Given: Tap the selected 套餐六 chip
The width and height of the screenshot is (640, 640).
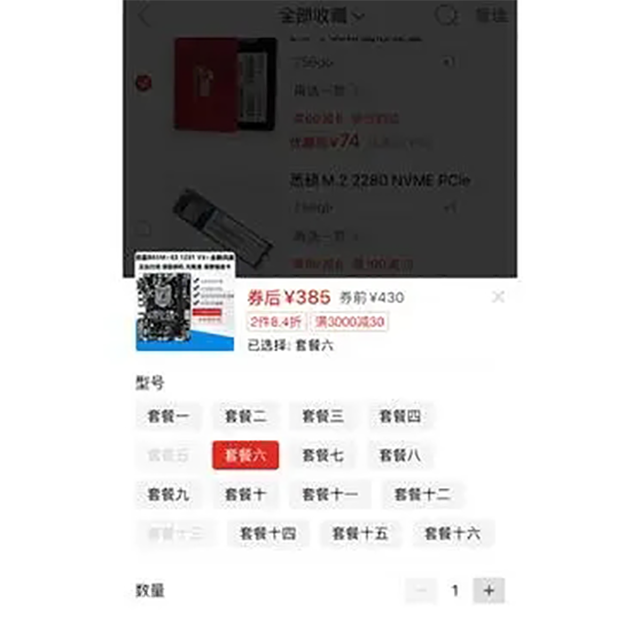Looking at the screenshot, I should click(x=245, y=455).
